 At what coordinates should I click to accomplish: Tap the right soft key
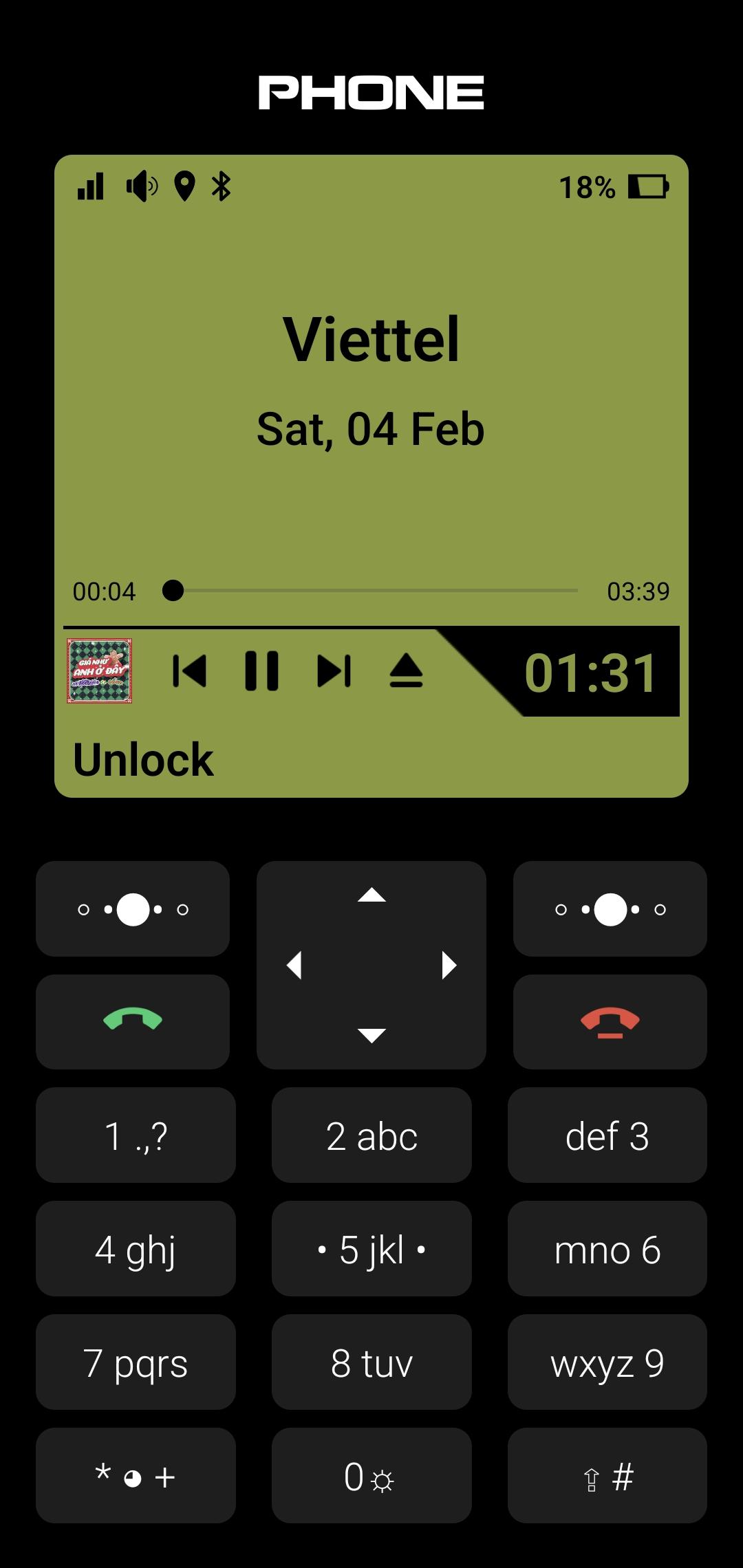pyautogui.click(x=610, y=908)
